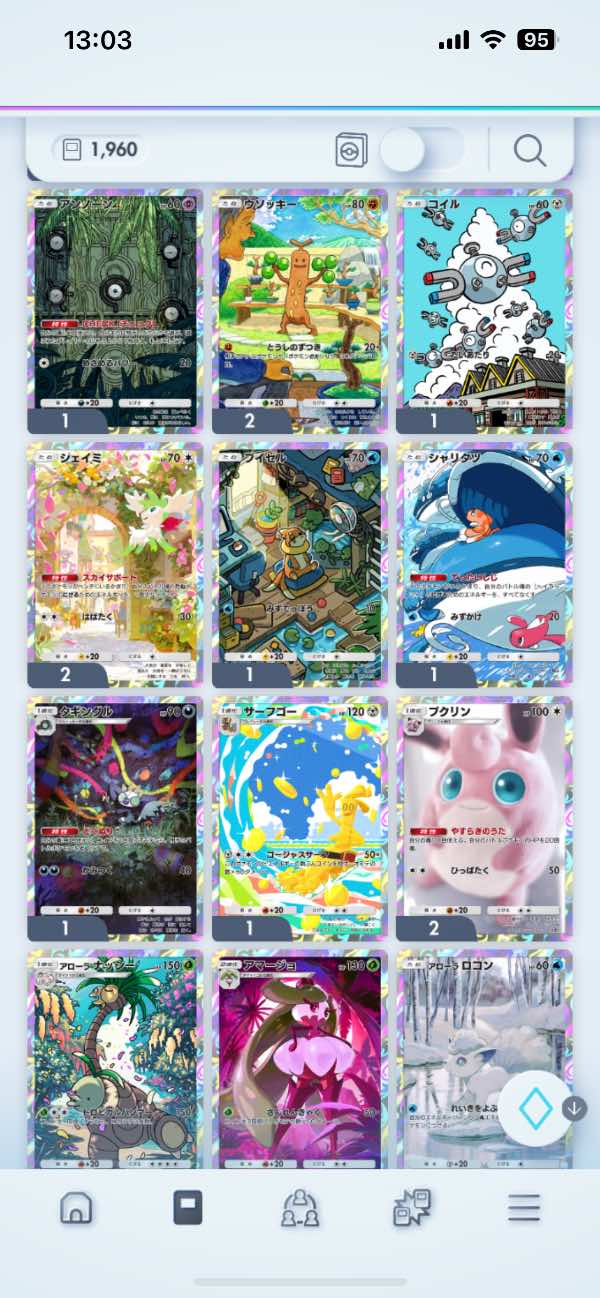Open the battle tab
The image size is (600, 1298).
point(412,1208)
